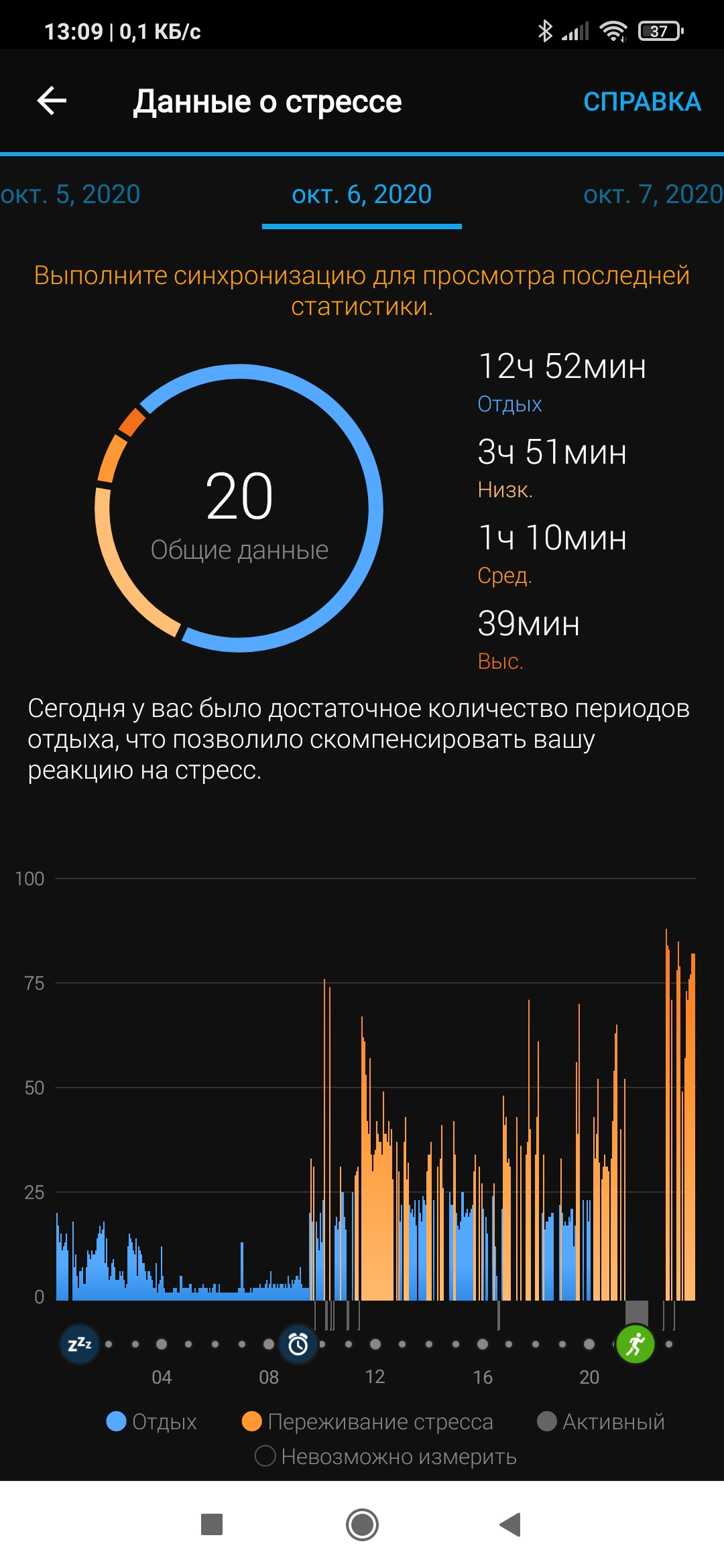This screenshot has height=1568, width=724.
Task: Tap the alarm clock marker on the timeline
Action: pyautogui.click(x=298, y=1344)
